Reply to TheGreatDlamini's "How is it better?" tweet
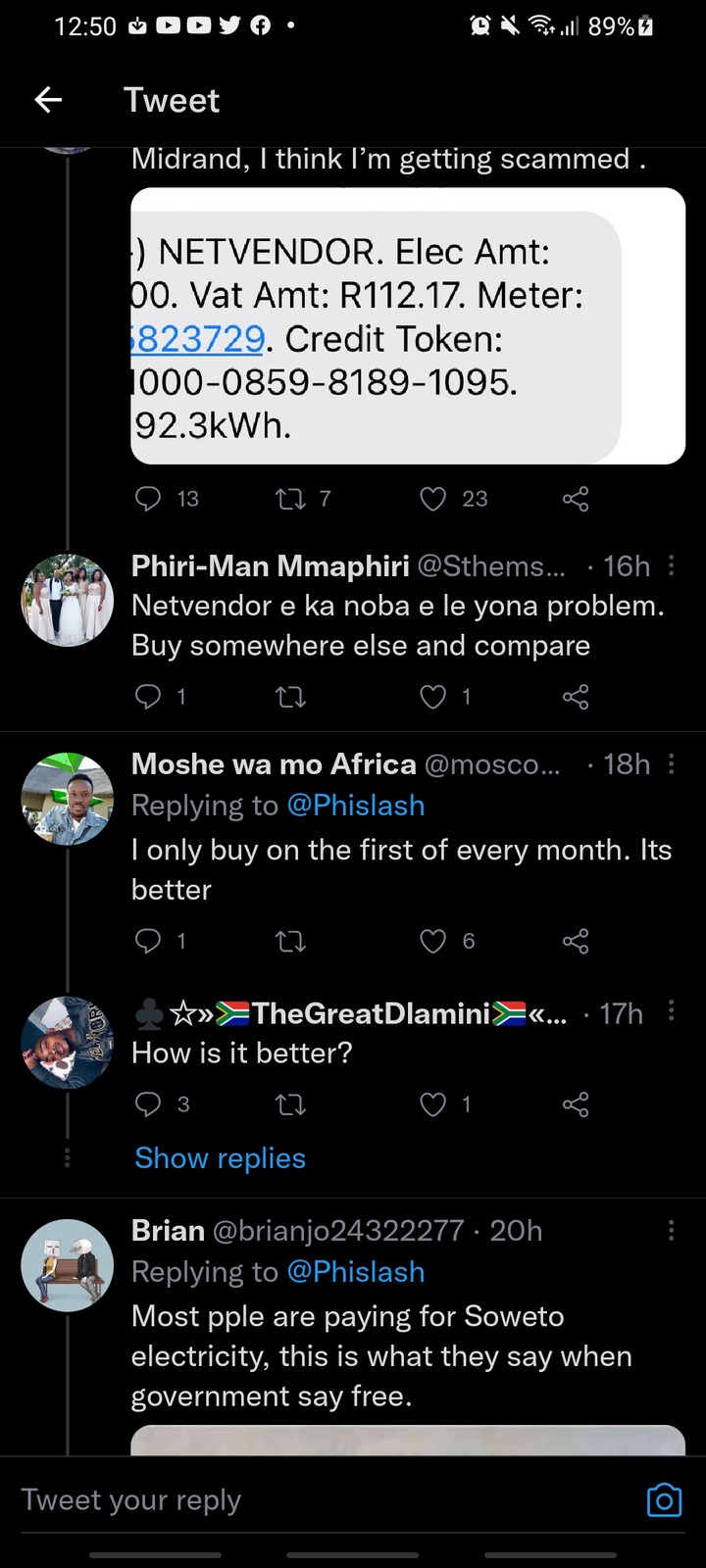The image size is (706, 1568). click(x=147, y=1104)
